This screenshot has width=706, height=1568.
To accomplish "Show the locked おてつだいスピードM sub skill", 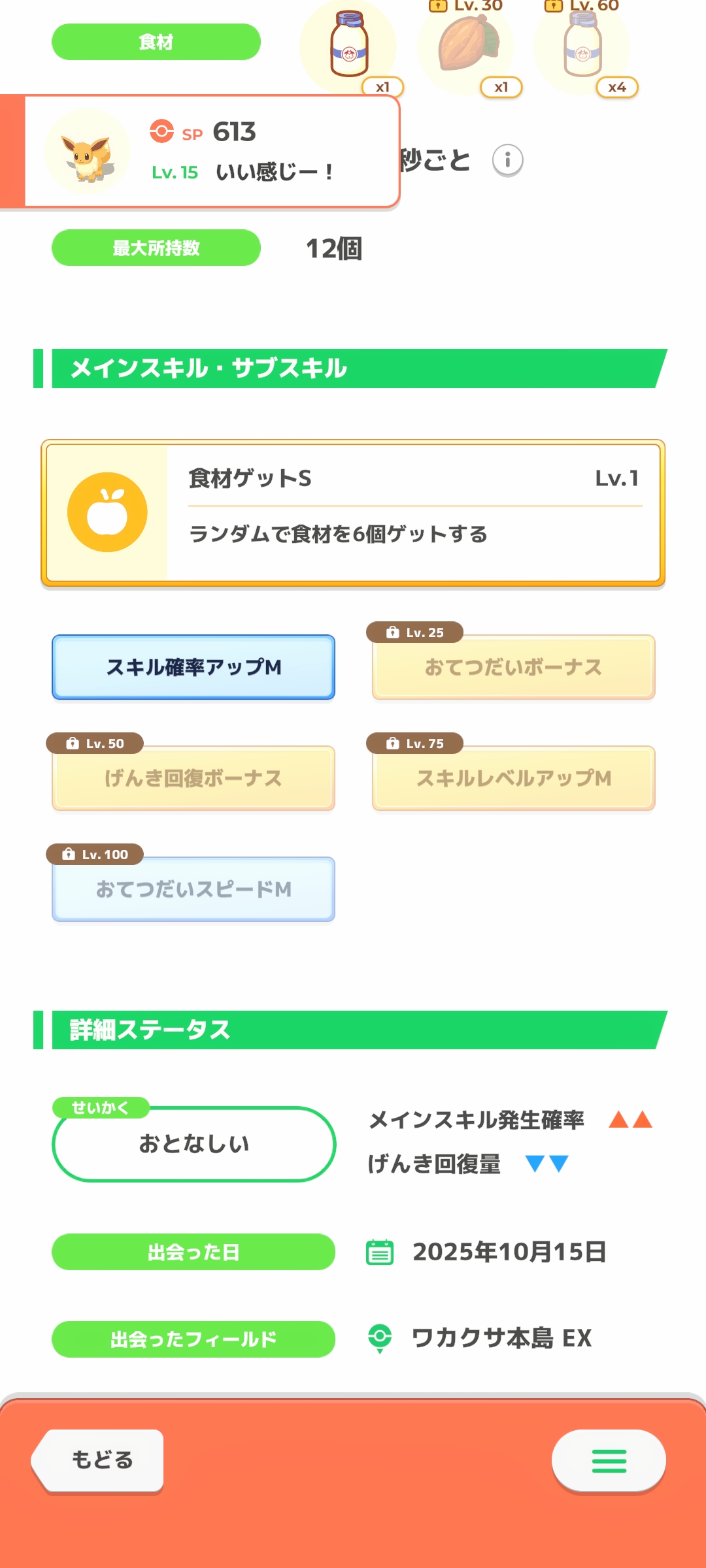I will pos(193,889).
